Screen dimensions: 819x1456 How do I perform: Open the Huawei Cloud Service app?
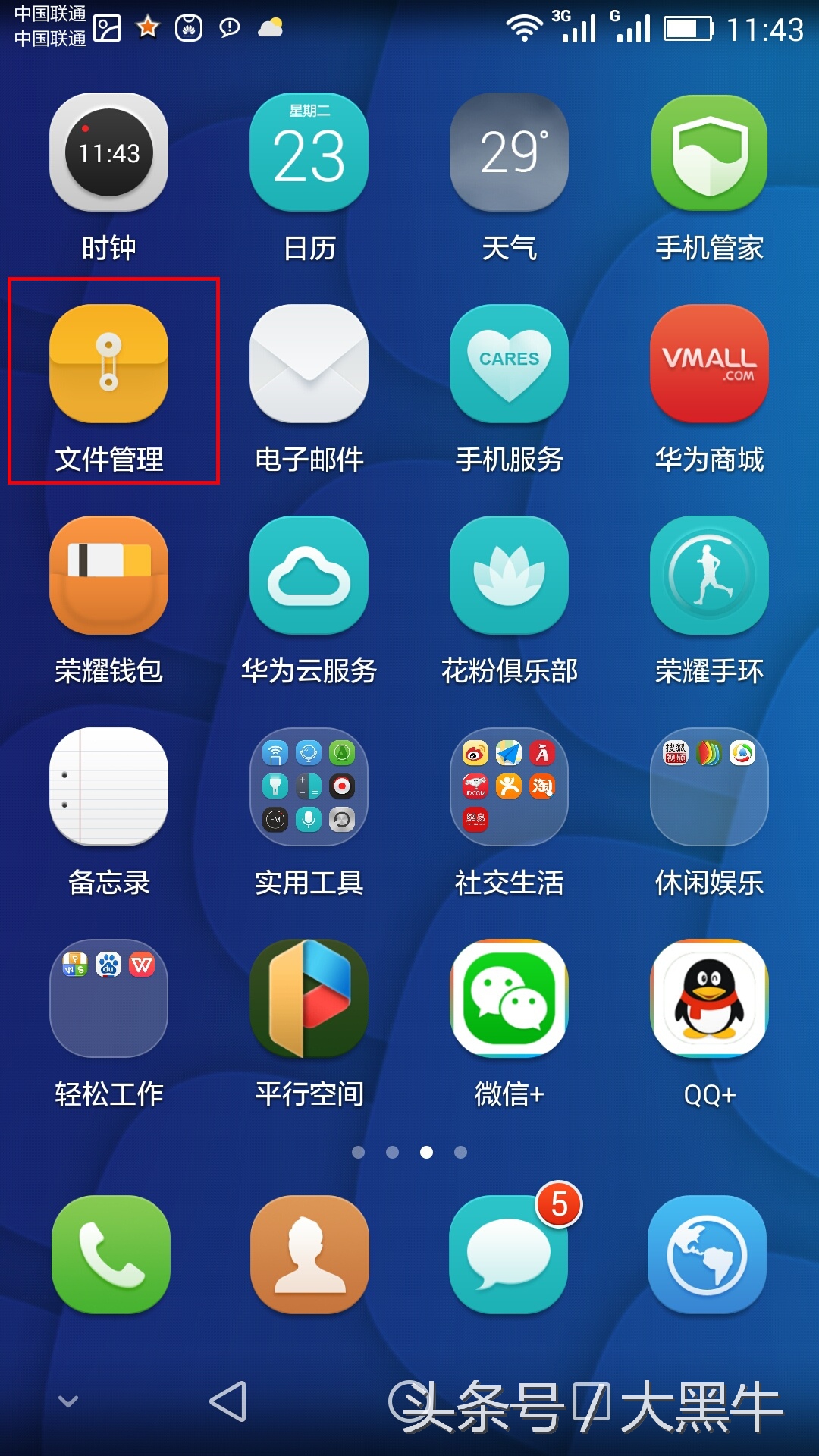pyautogui.click(x=309, y=575)
